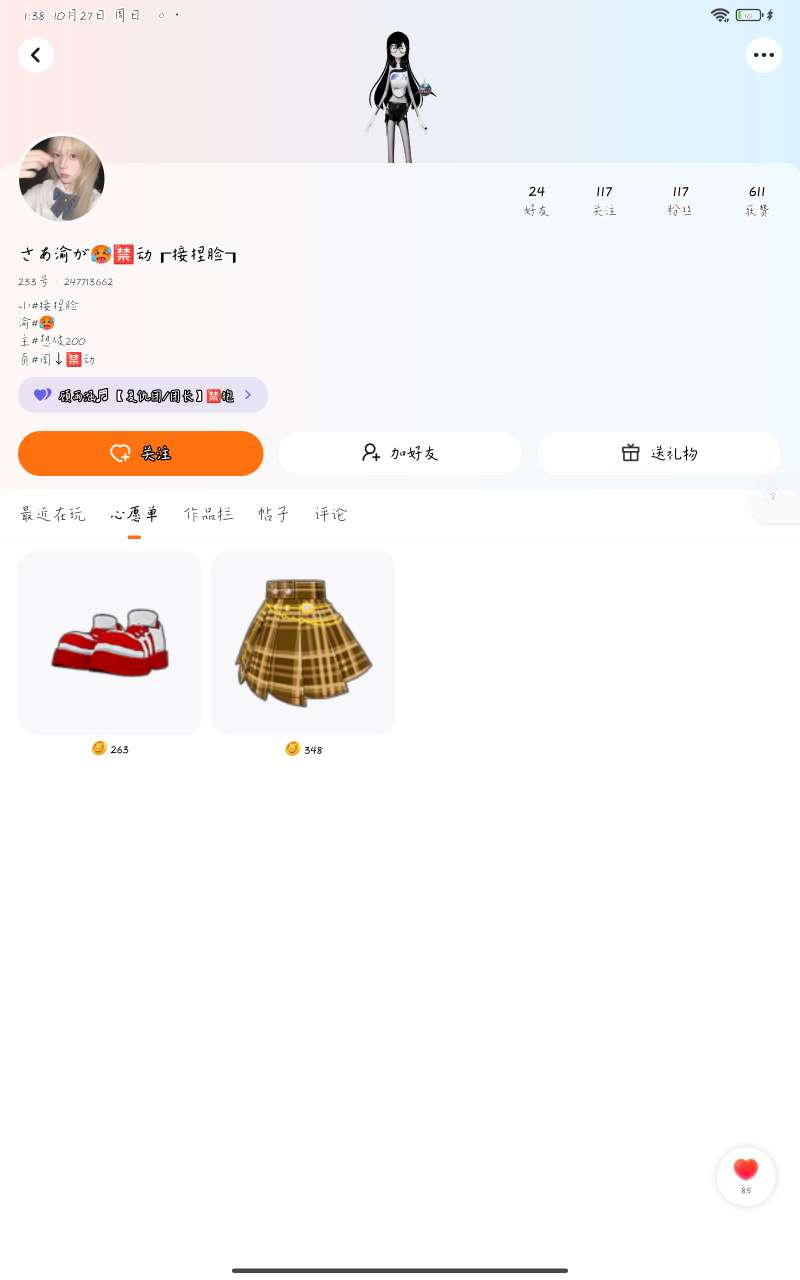800x1280 pixels.
Task: Select the 心愿单 tab
Action: click(134, 514)
